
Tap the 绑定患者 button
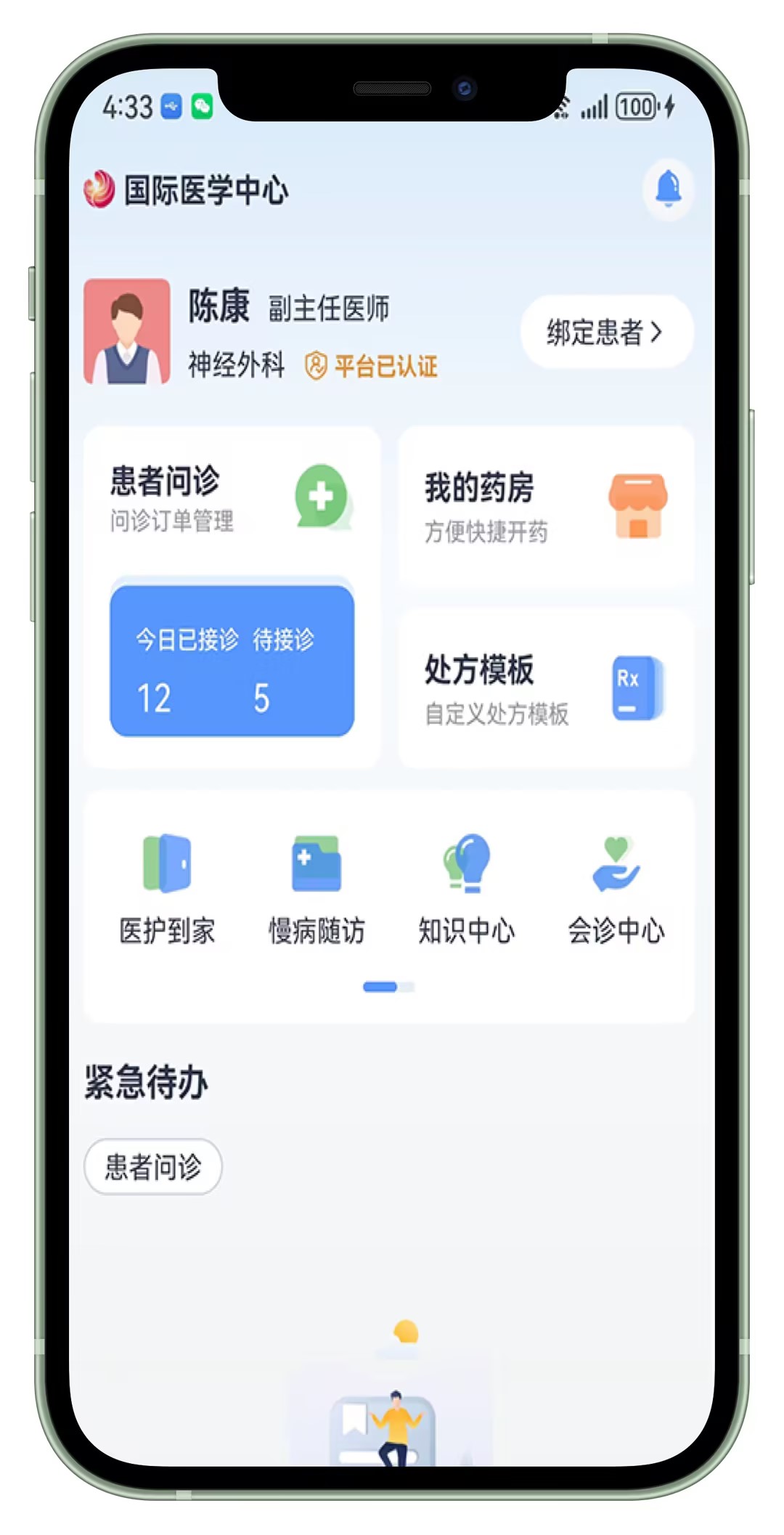606,332
